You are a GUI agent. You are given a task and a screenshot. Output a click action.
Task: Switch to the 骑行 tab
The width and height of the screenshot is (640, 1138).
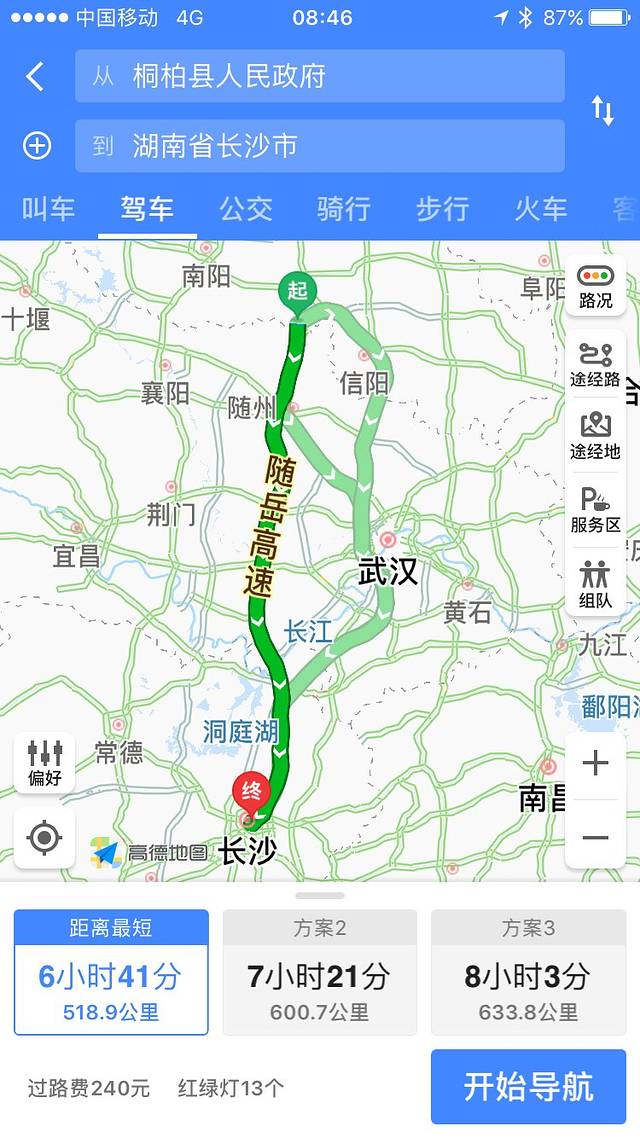click(x=344, y=208)
